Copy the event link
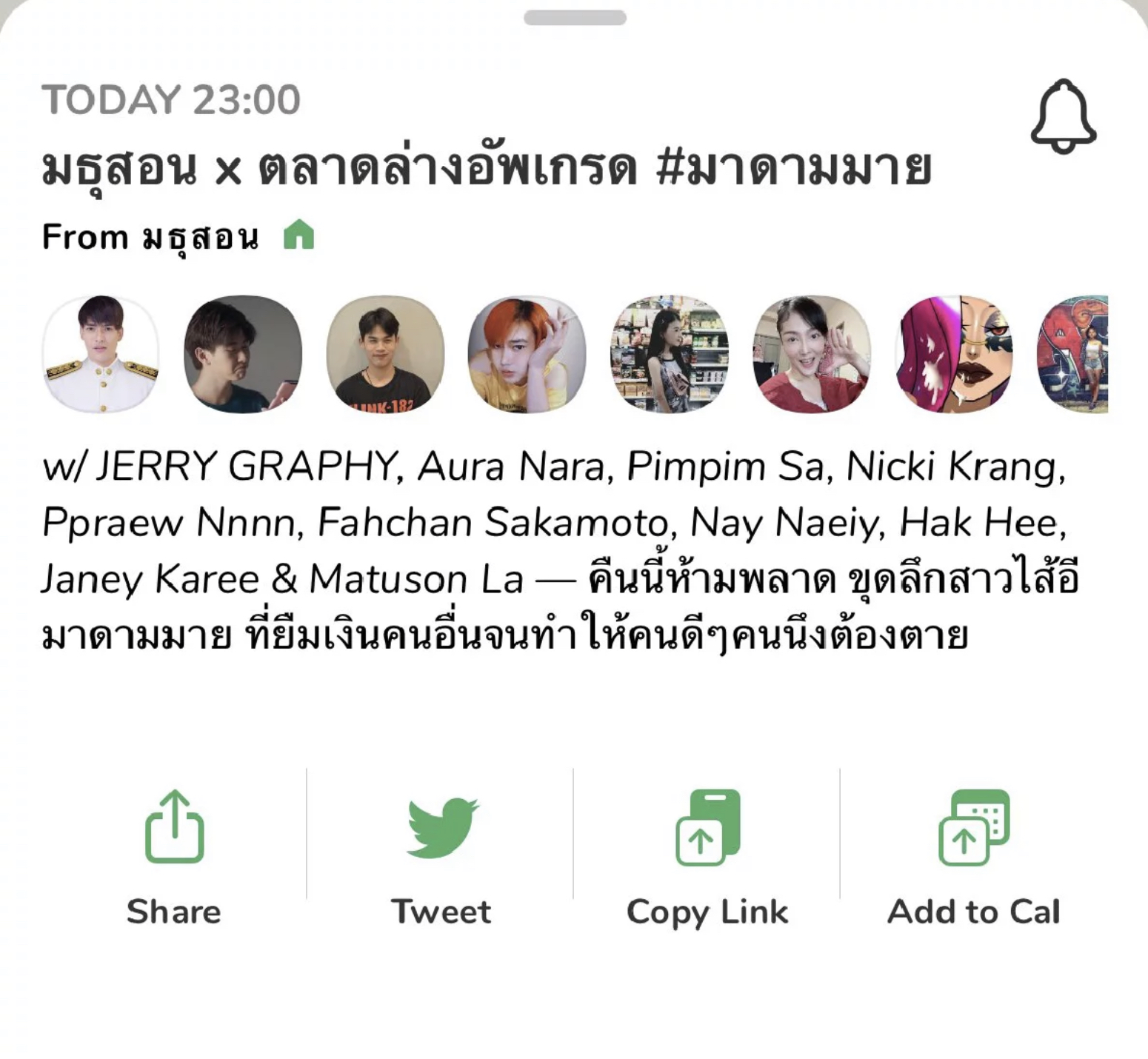Image resolution: width=1148 pixels, height=1059 pixels. [x=707, y=857]
